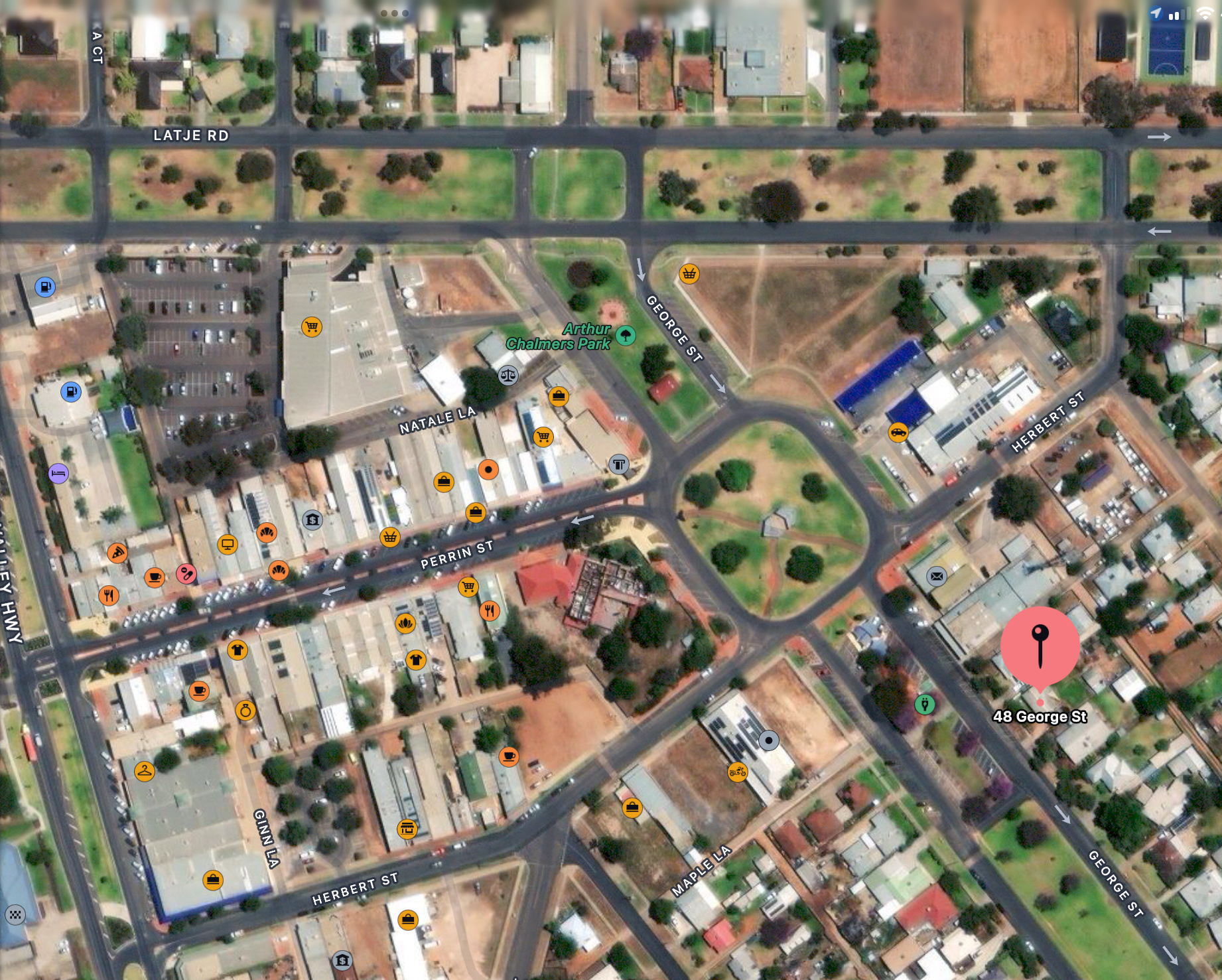Select the jewelry ring store marker

click(x=245, y=711)
